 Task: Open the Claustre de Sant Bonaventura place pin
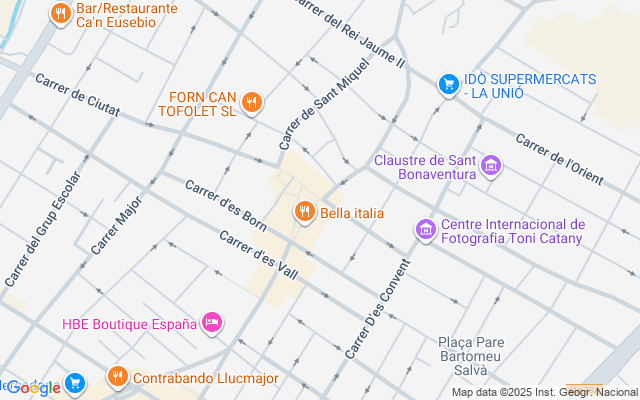491,166
